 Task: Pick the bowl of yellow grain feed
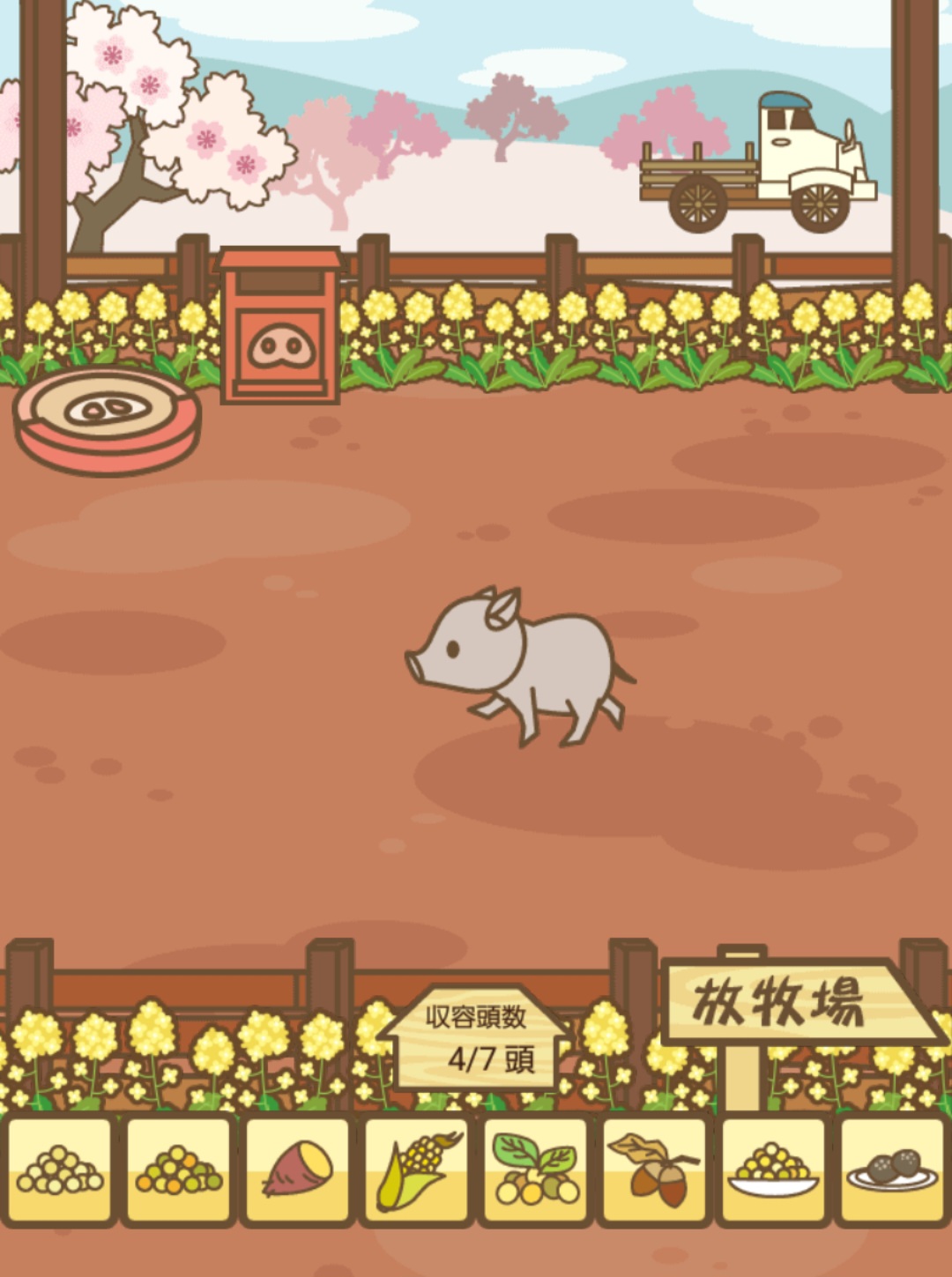773,1170
